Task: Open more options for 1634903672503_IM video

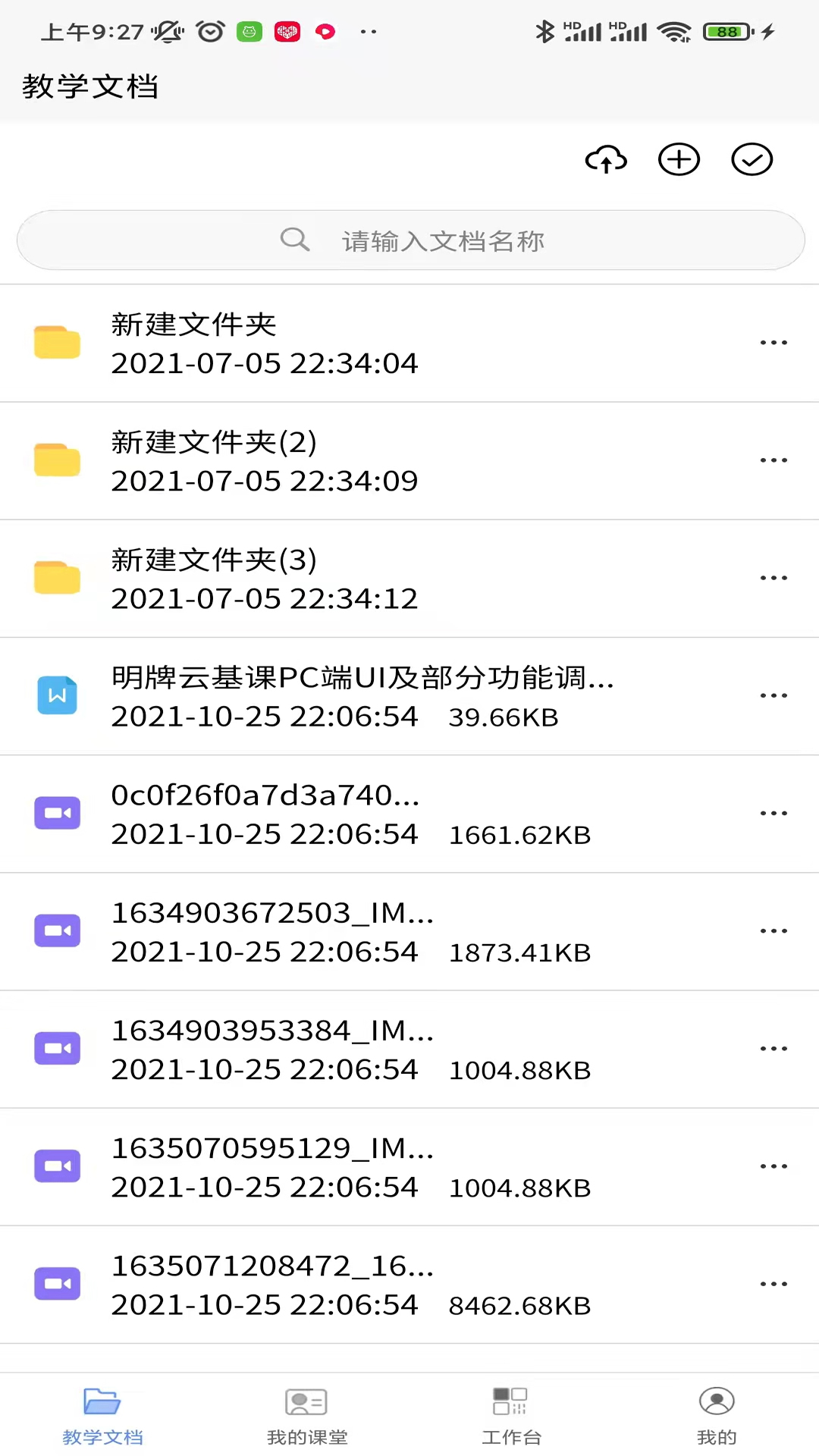Action: pos(773,930)
